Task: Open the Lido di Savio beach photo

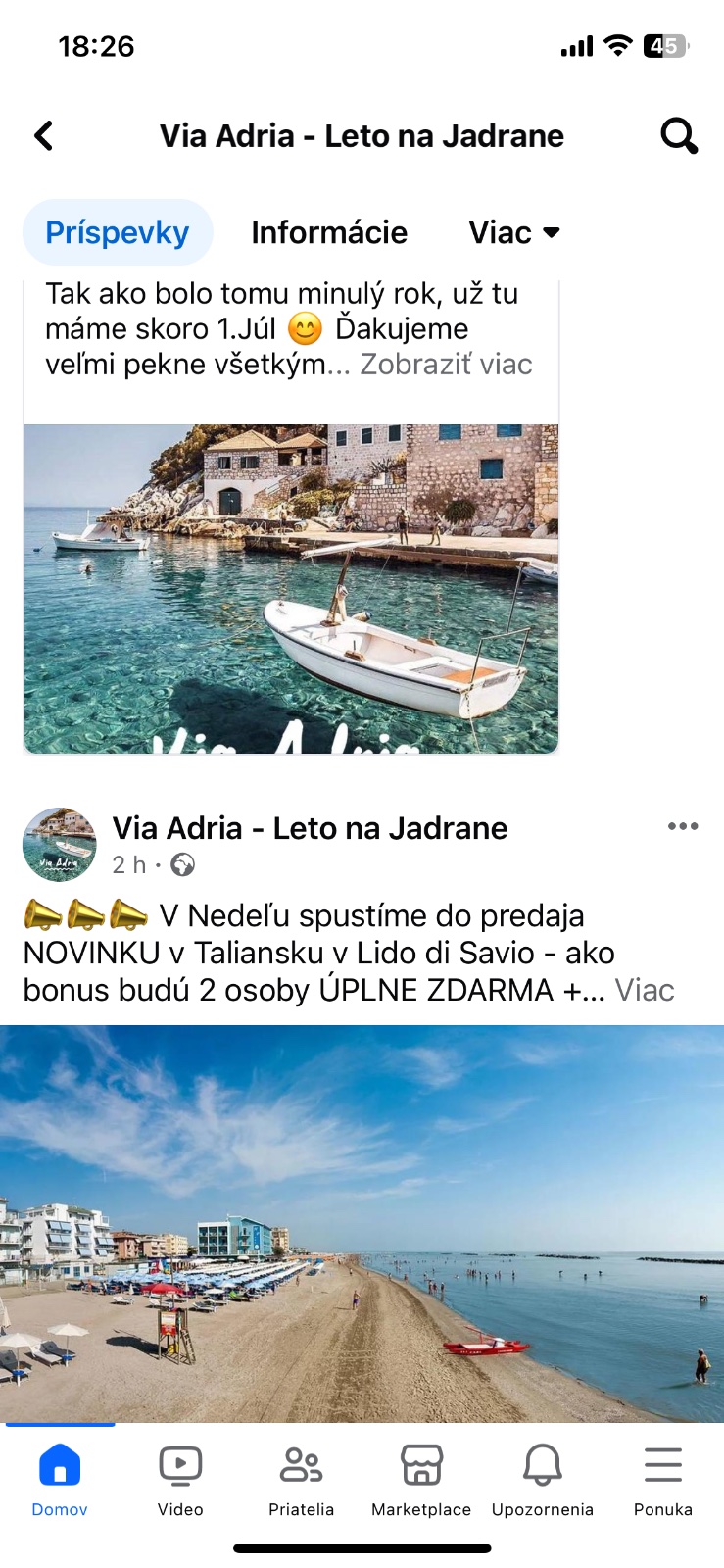Action: (362, 1223)
